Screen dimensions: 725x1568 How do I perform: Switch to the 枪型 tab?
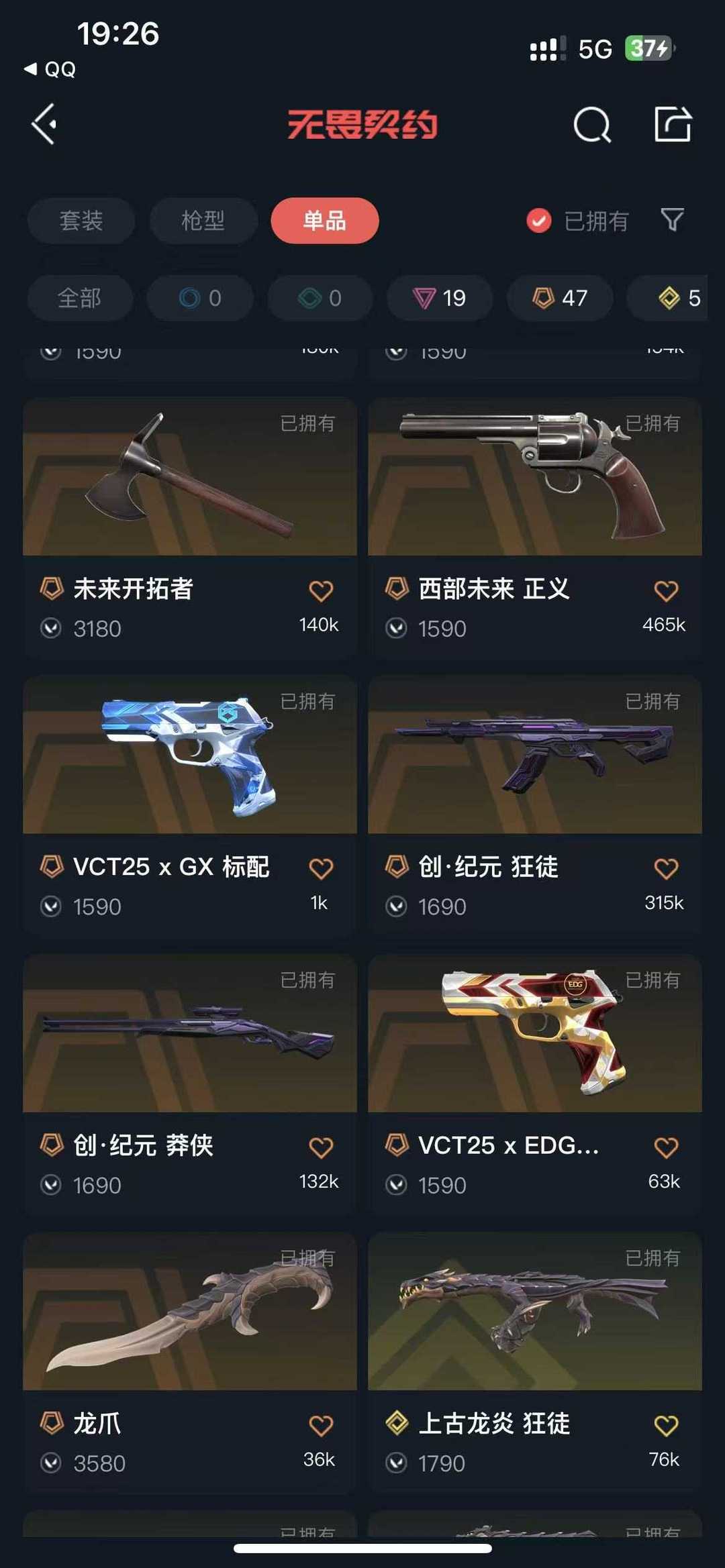pyautogui.click(x=203, y=221)
